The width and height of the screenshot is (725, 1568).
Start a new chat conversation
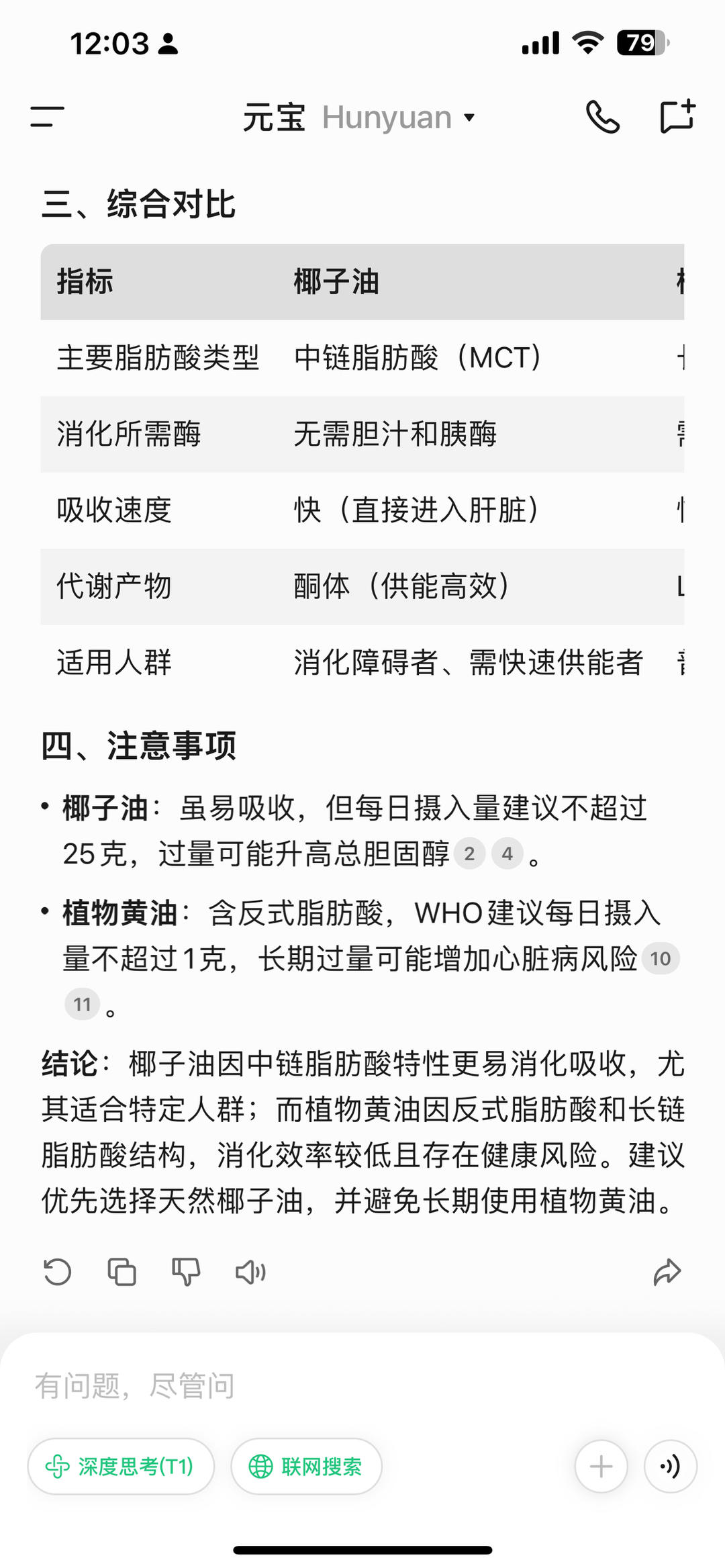click(677, 117)
